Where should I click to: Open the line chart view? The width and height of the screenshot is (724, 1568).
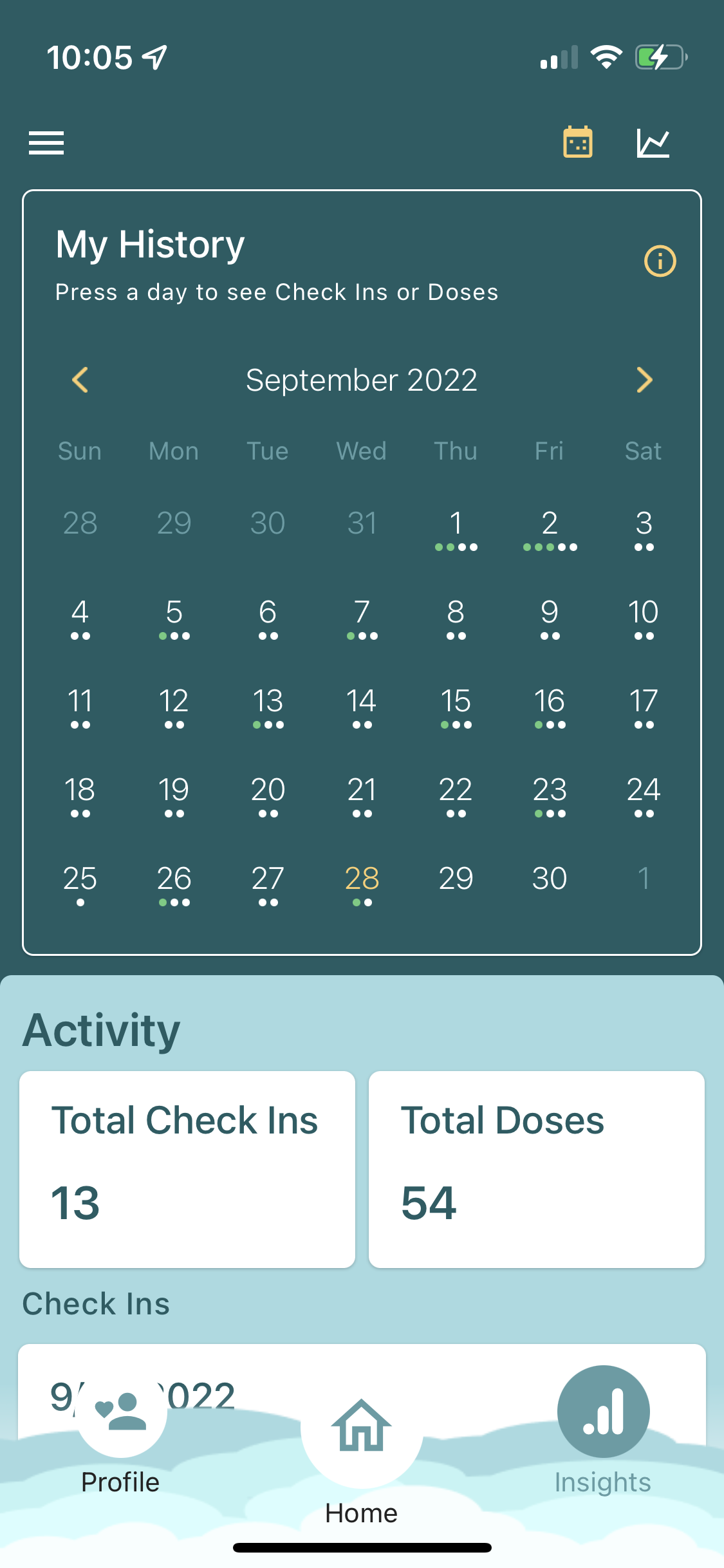(653, 143)
